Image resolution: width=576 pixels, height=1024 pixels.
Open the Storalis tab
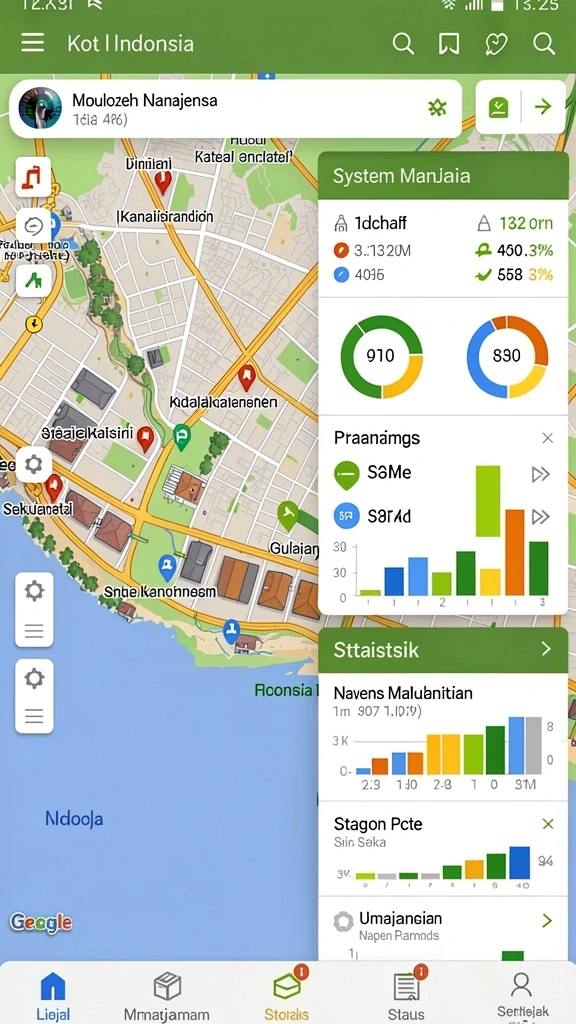coord(286,996)
